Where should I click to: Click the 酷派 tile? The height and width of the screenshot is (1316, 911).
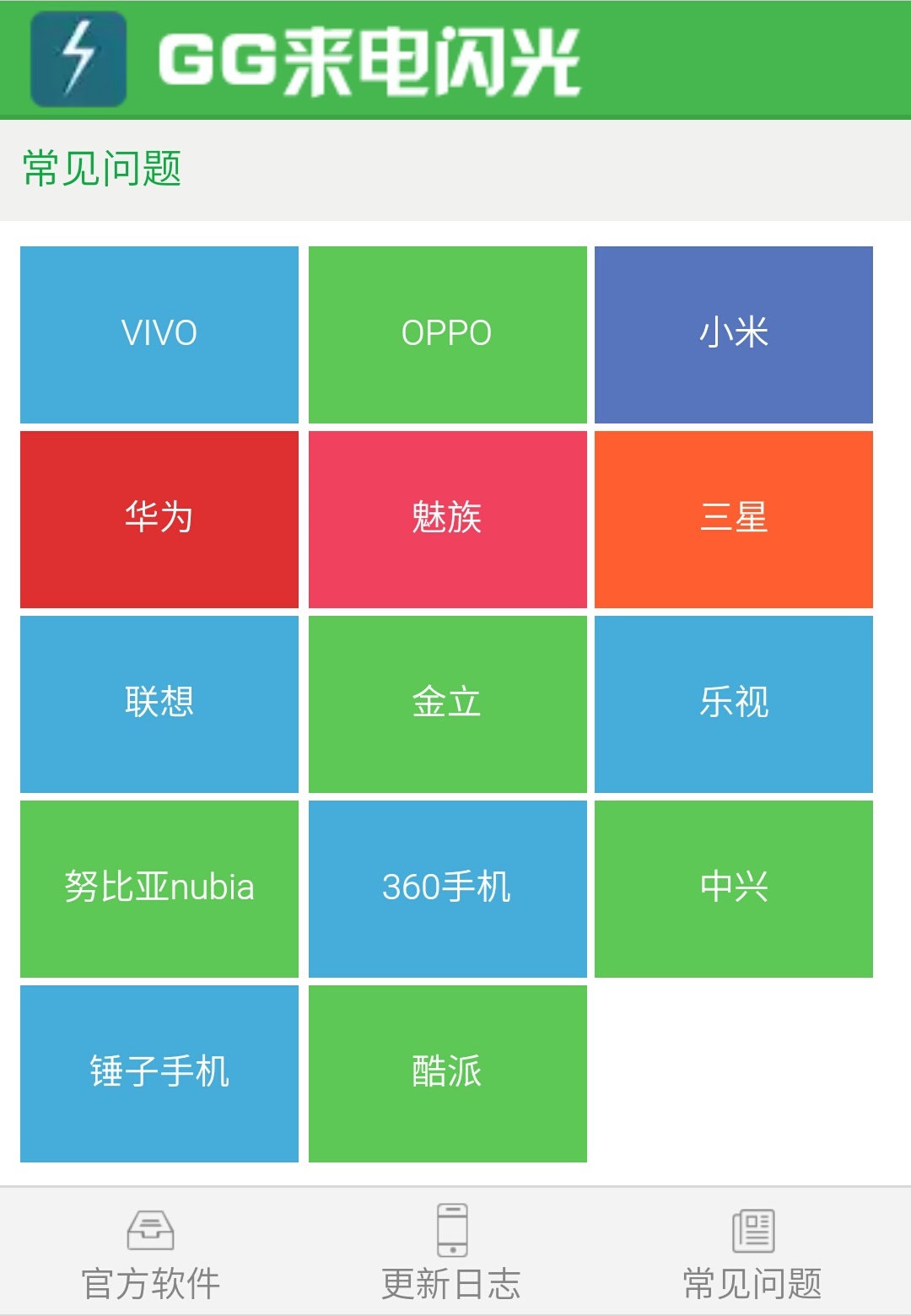446,1071
